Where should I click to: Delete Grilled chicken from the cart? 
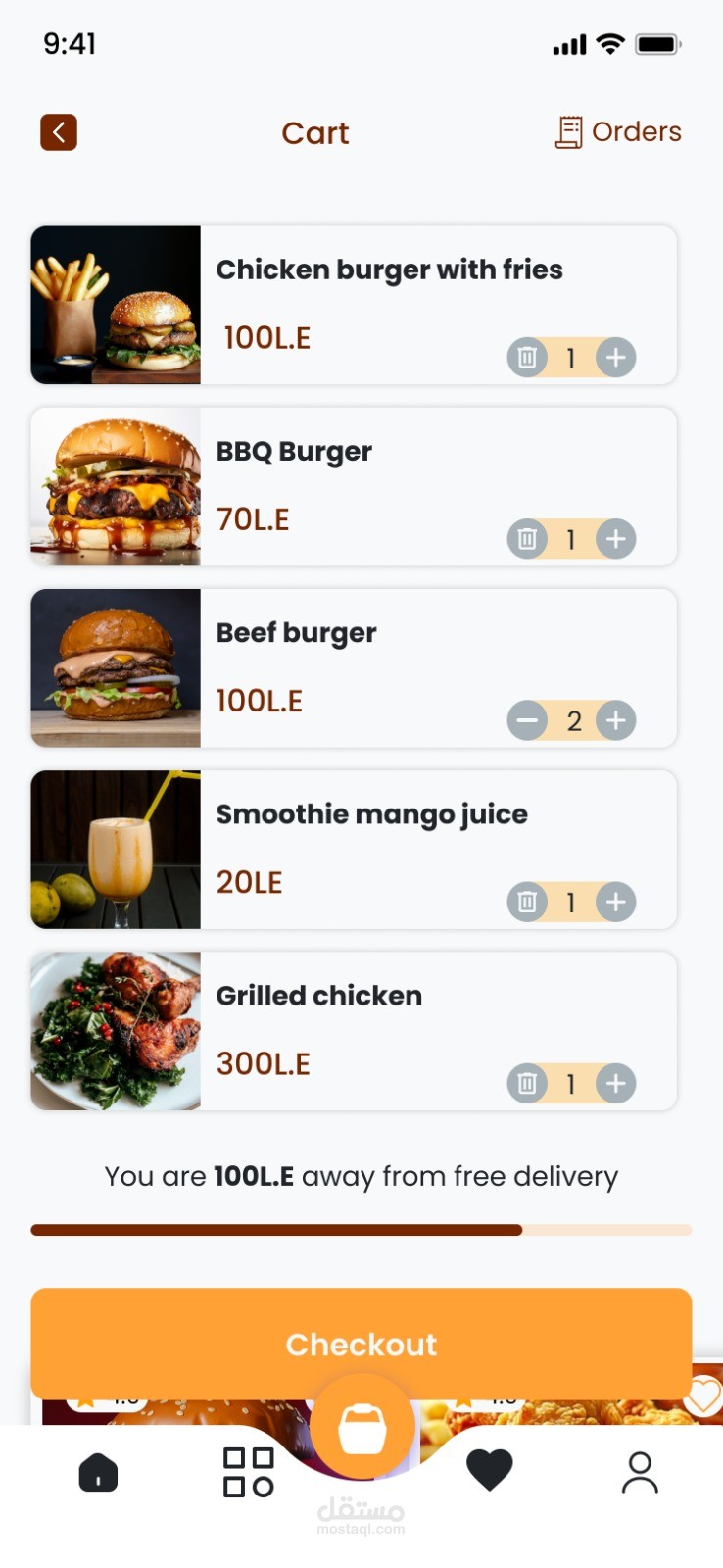(527, 1083)
